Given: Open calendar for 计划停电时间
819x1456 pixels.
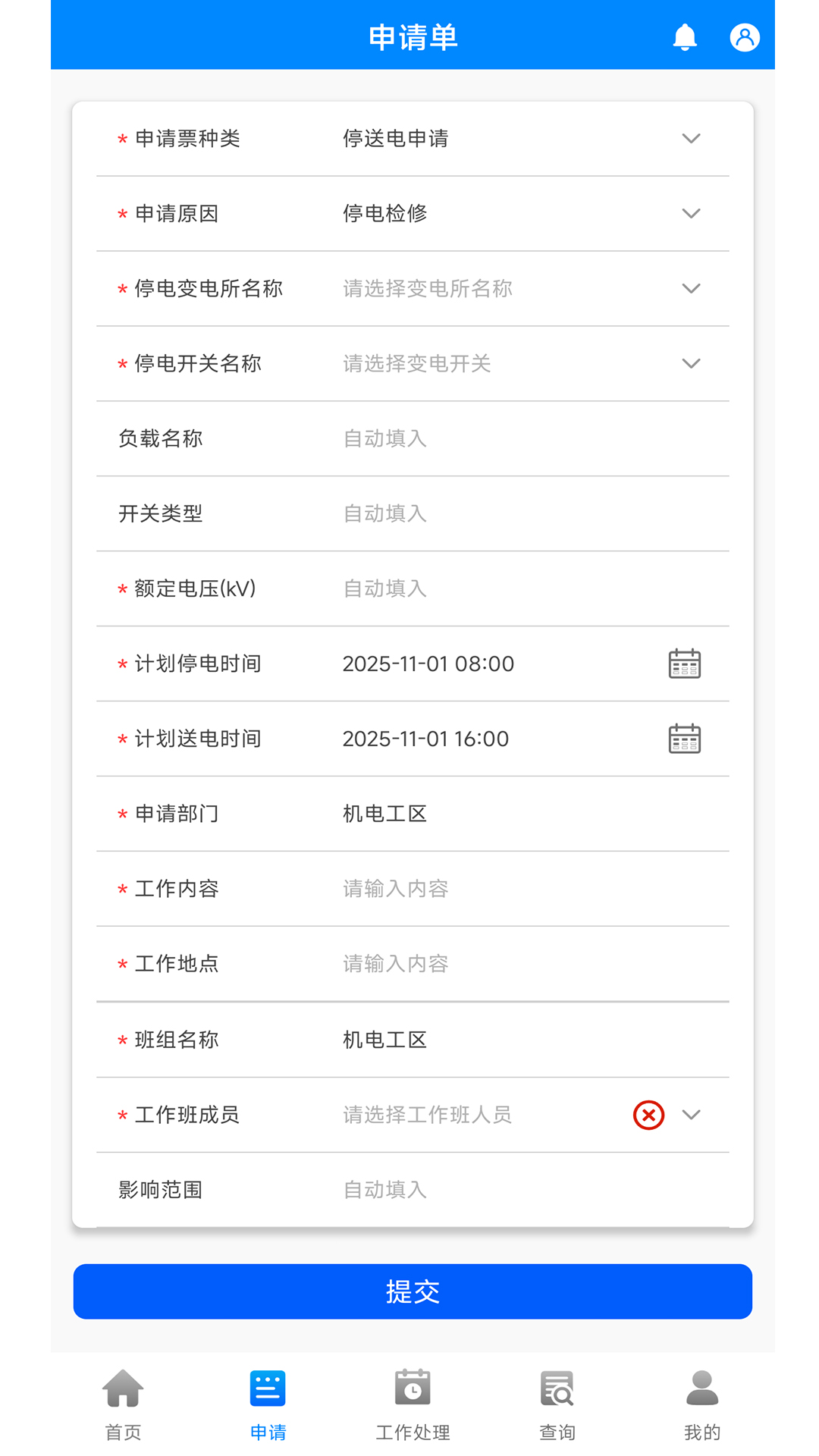Looking at the screenshot, I should point(684,664).
